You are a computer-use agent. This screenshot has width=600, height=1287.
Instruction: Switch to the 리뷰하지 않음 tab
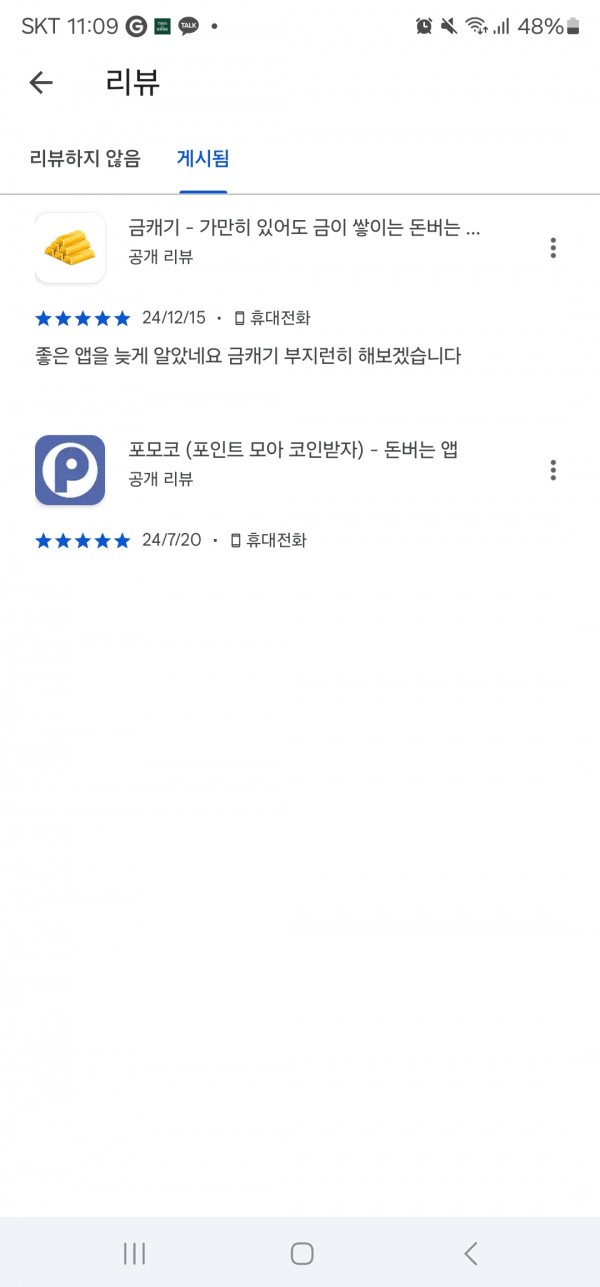[85, 158]
